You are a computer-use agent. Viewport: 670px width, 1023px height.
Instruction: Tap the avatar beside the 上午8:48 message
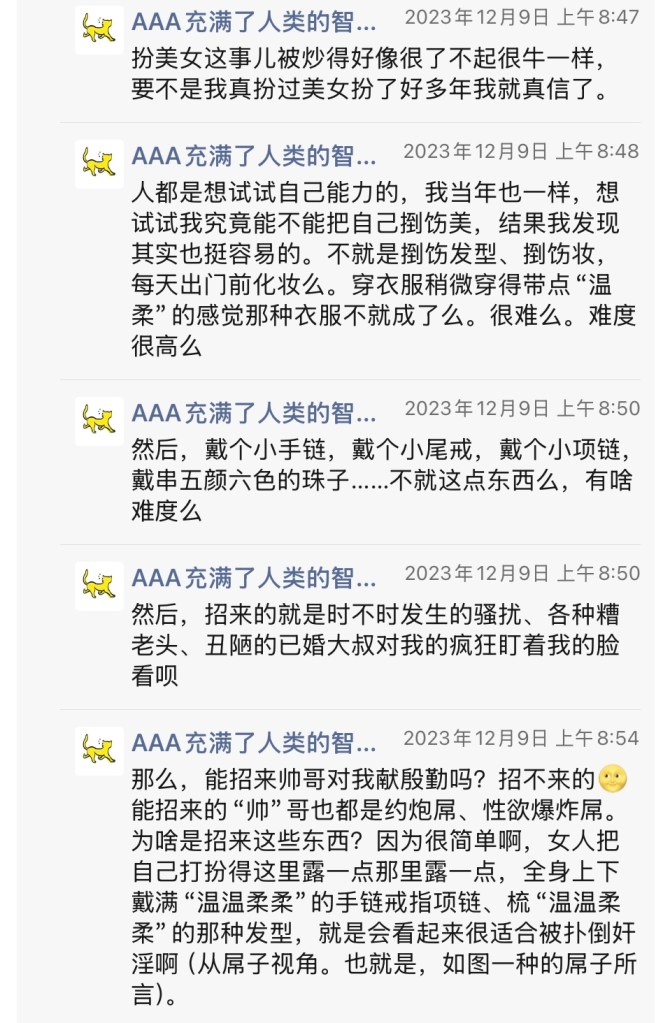(x=99, y=164)
